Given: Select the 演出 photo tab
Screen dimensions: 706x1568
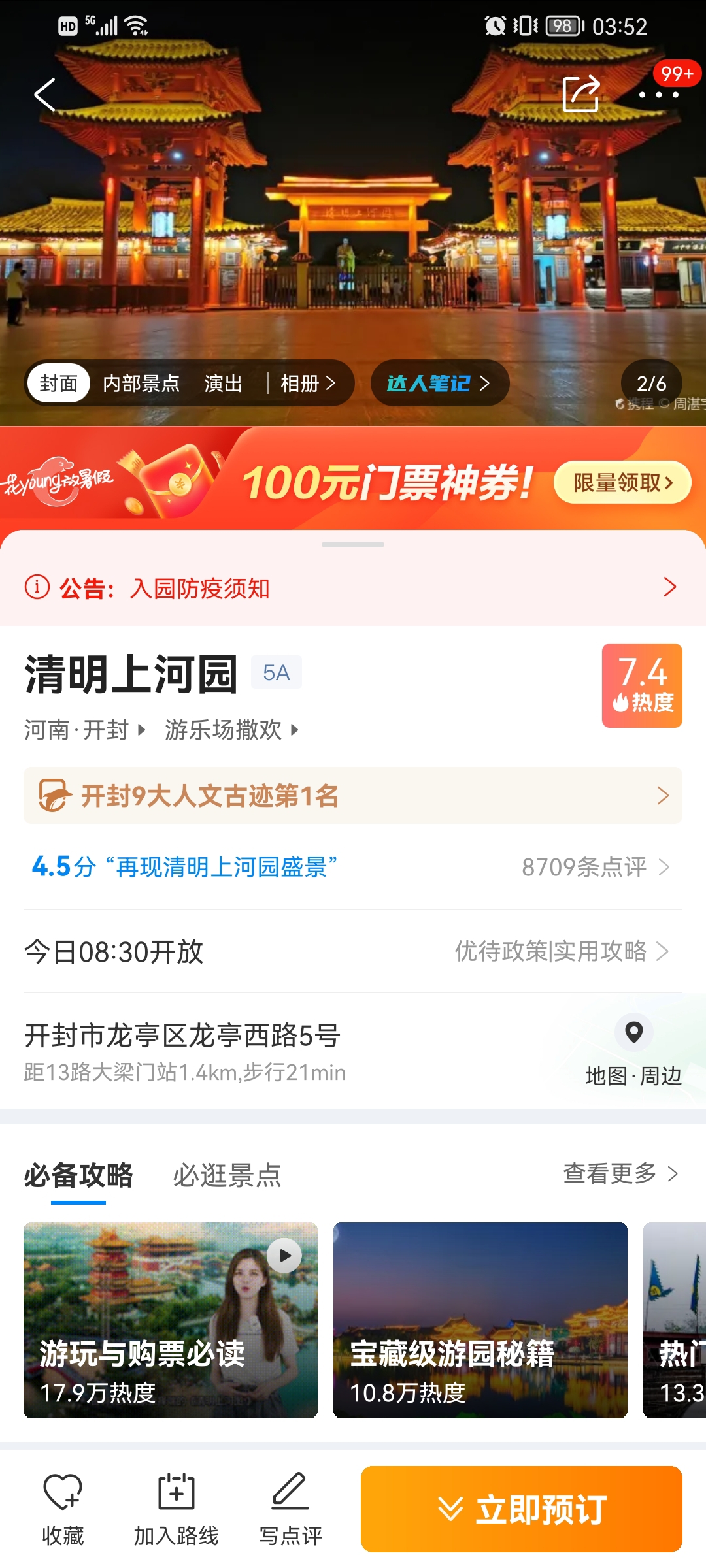Looking at the screenshot, I should tap(224, 383).
